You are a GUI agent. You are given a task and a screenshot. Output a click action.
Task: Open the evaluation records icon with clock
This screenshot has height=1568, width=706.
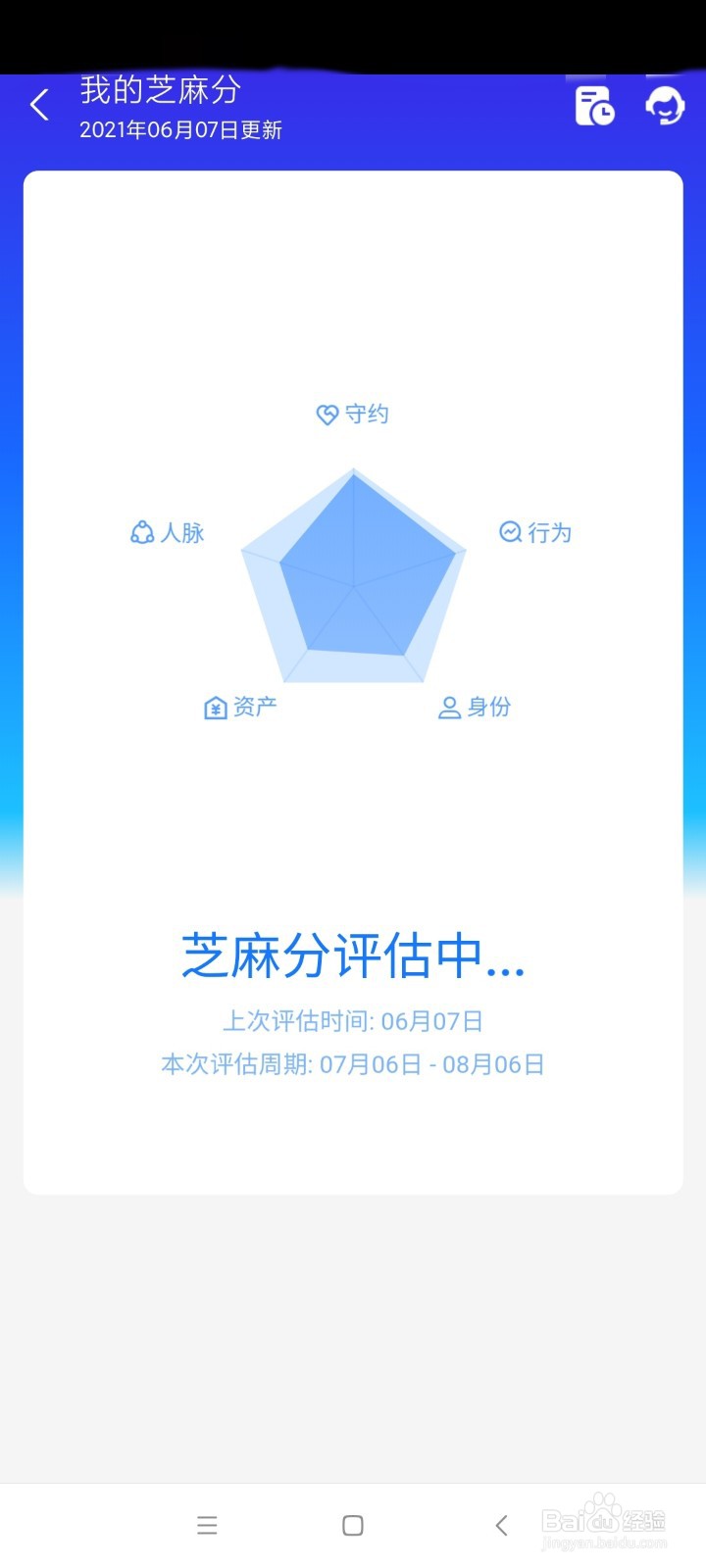[594, 105]
